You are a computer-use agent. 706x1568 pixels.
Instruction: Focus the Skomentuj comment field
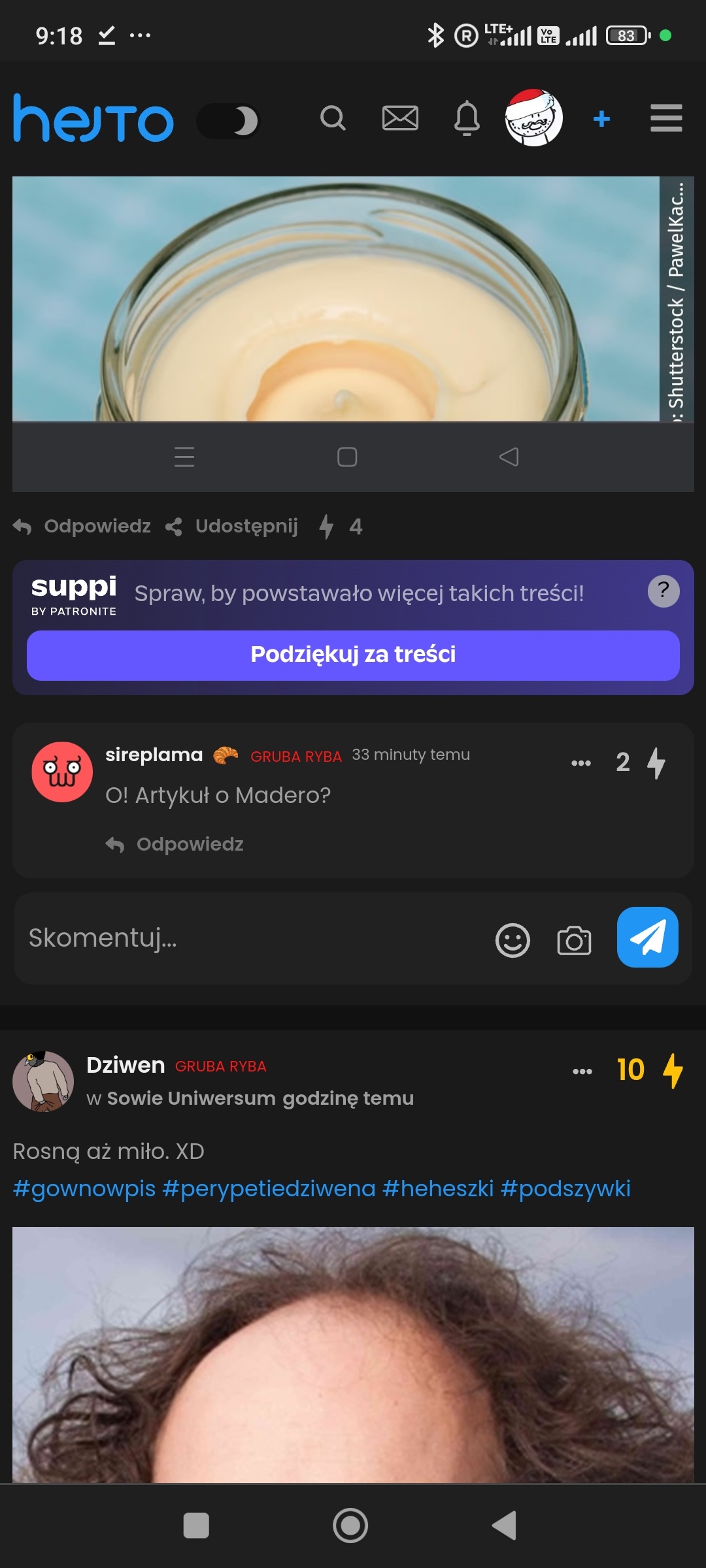pos(248,938)
